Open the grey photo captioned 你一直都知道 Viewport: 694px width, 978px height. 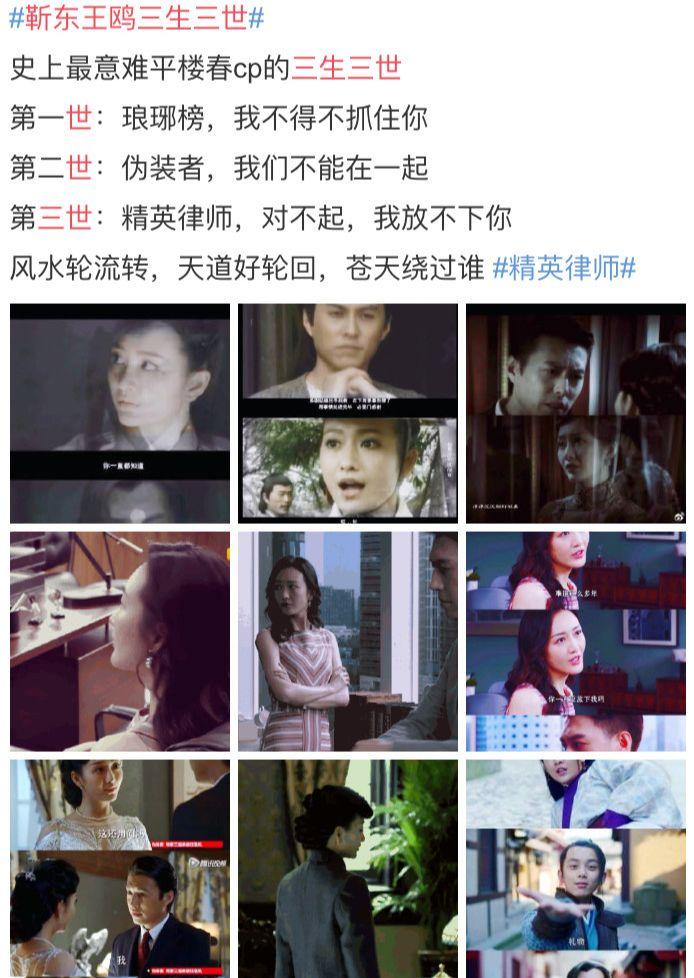pyautogui.click(x=120, y=413)
